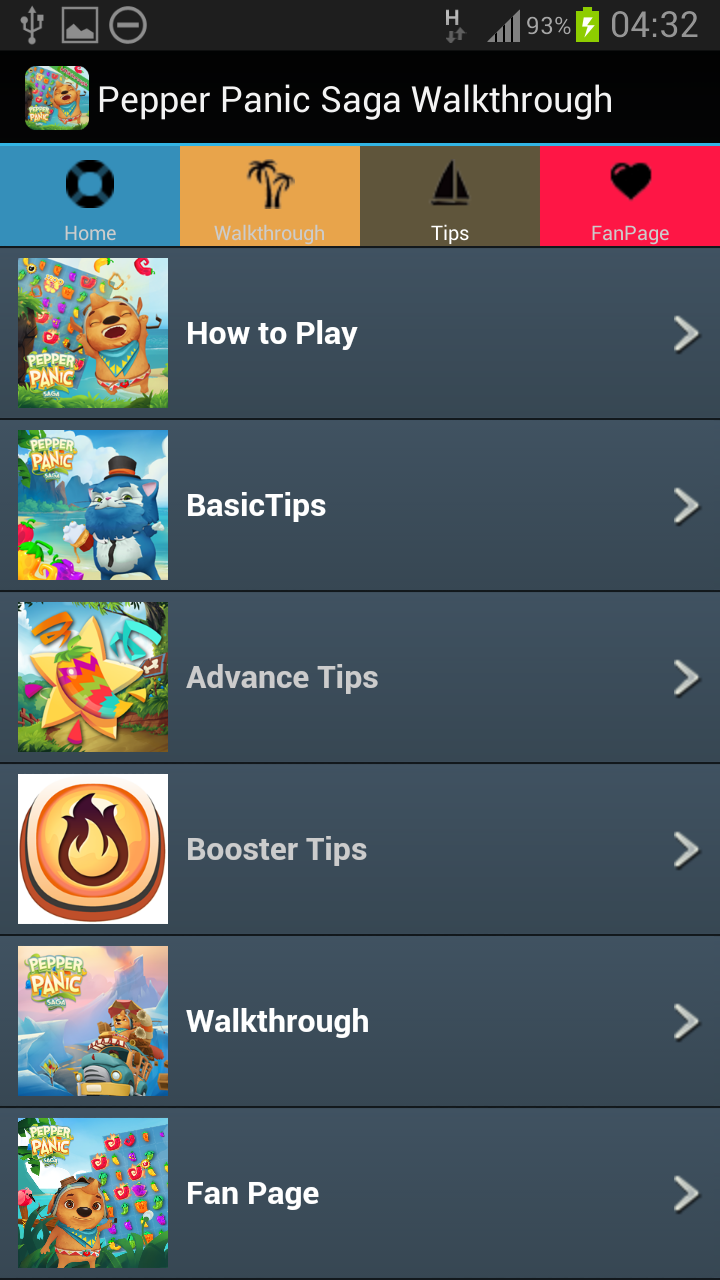Tap the Walkthrough car scene thumbnail
This screenshot has width=720, height=1280.
pyautogui.click(x=92, y=1020)
